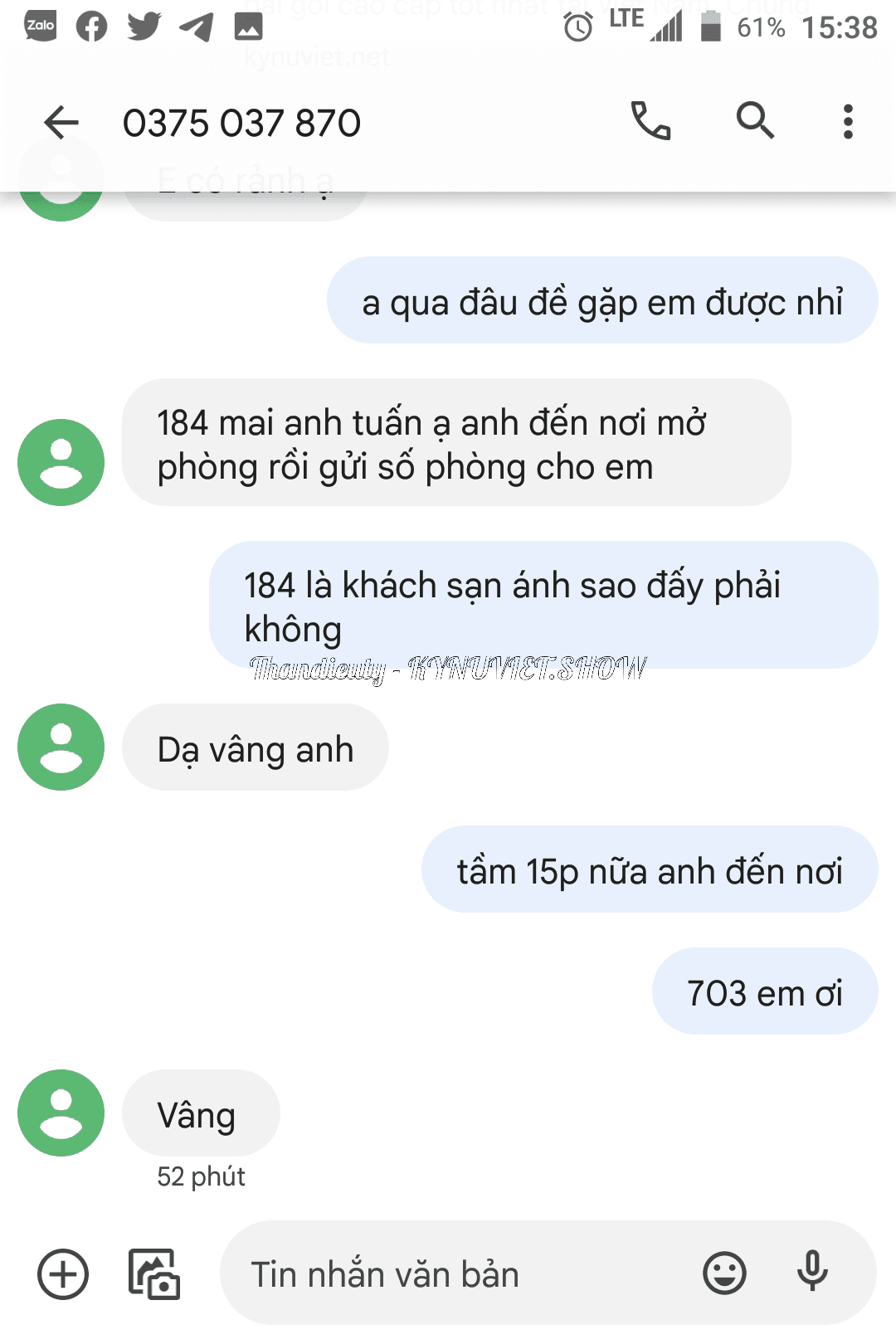Focus the 'Tin nhắn văn bản' text field
The image size is (896, 1344).
(465, 1273)
